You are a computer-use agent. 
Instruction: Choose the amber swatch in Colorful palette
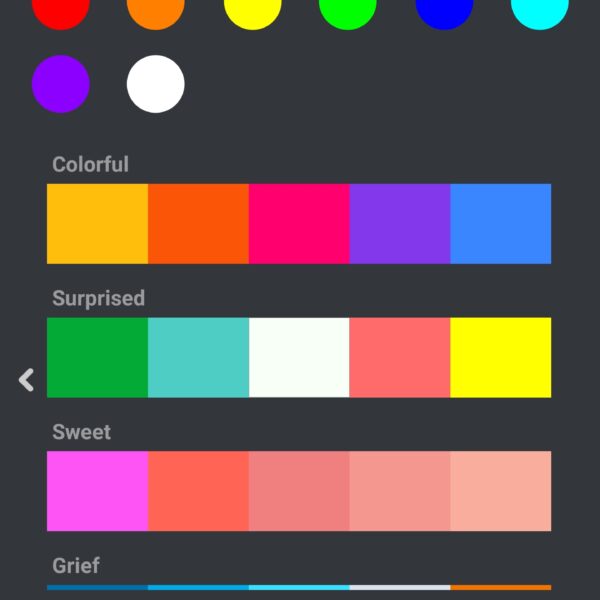tap(97, 223)
